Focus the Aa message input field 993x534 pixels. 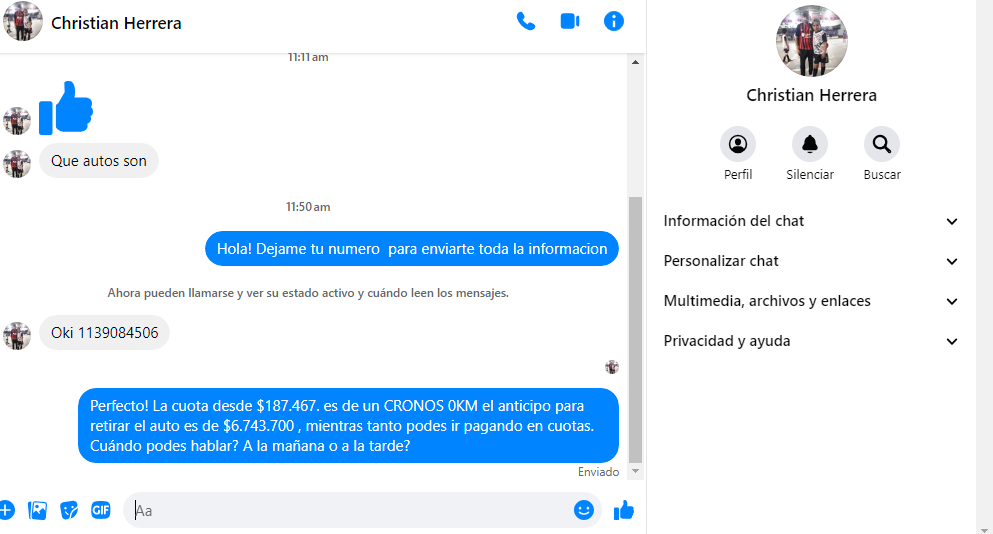350,510
